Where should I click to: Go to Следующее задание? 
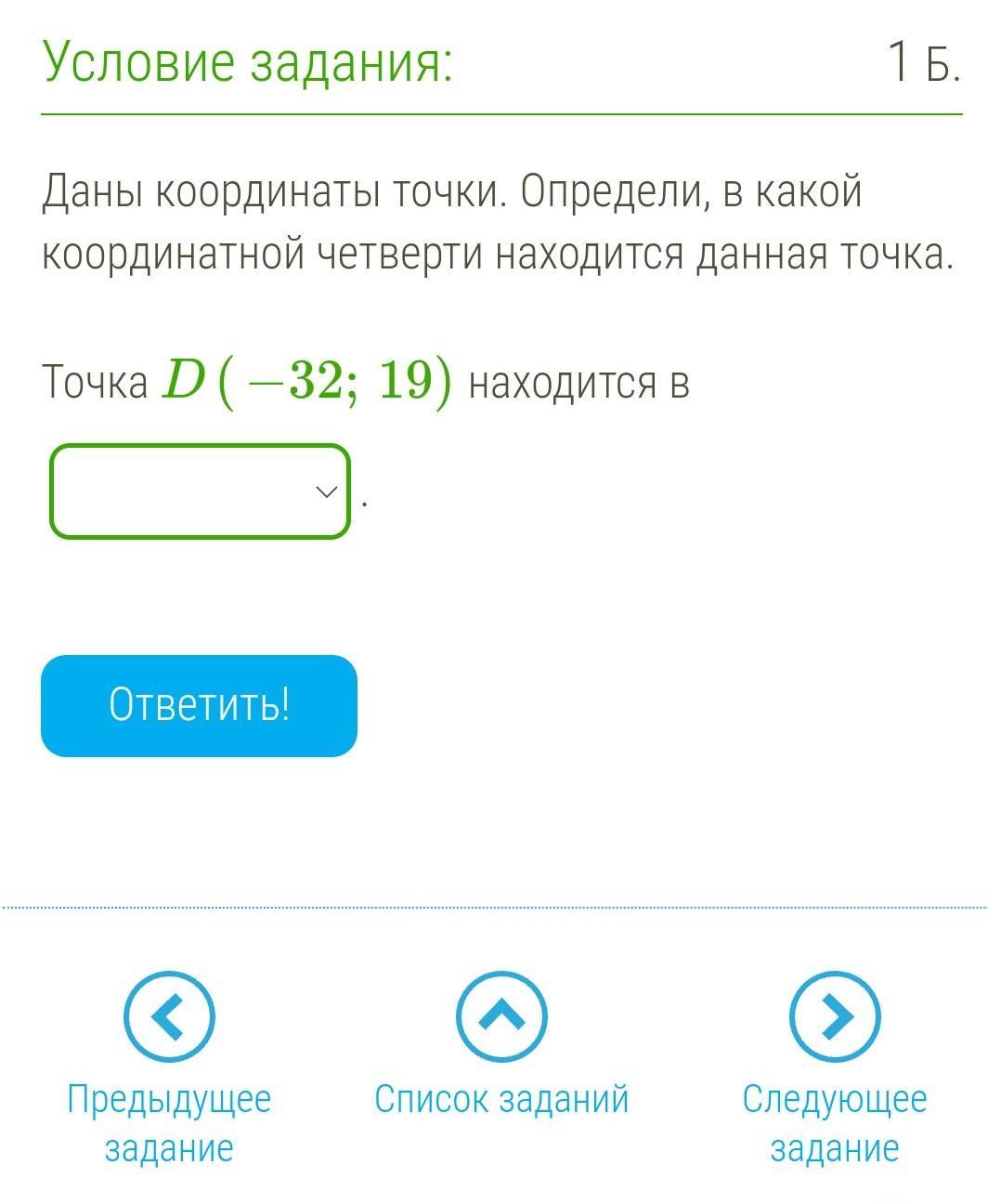click(x=834, y=1017)
